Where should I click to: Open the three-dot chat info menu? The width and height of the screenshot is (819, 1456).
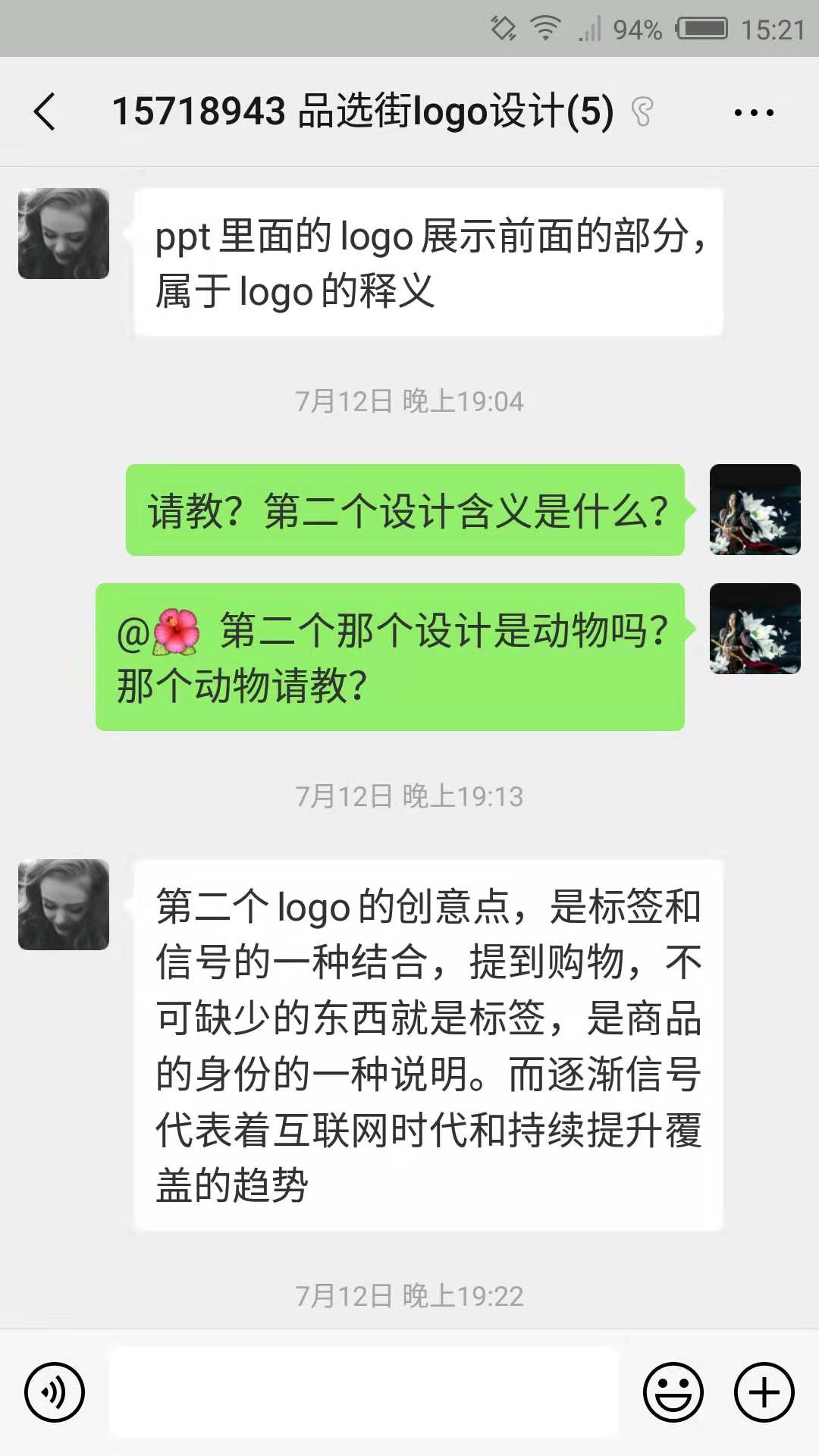754,113
